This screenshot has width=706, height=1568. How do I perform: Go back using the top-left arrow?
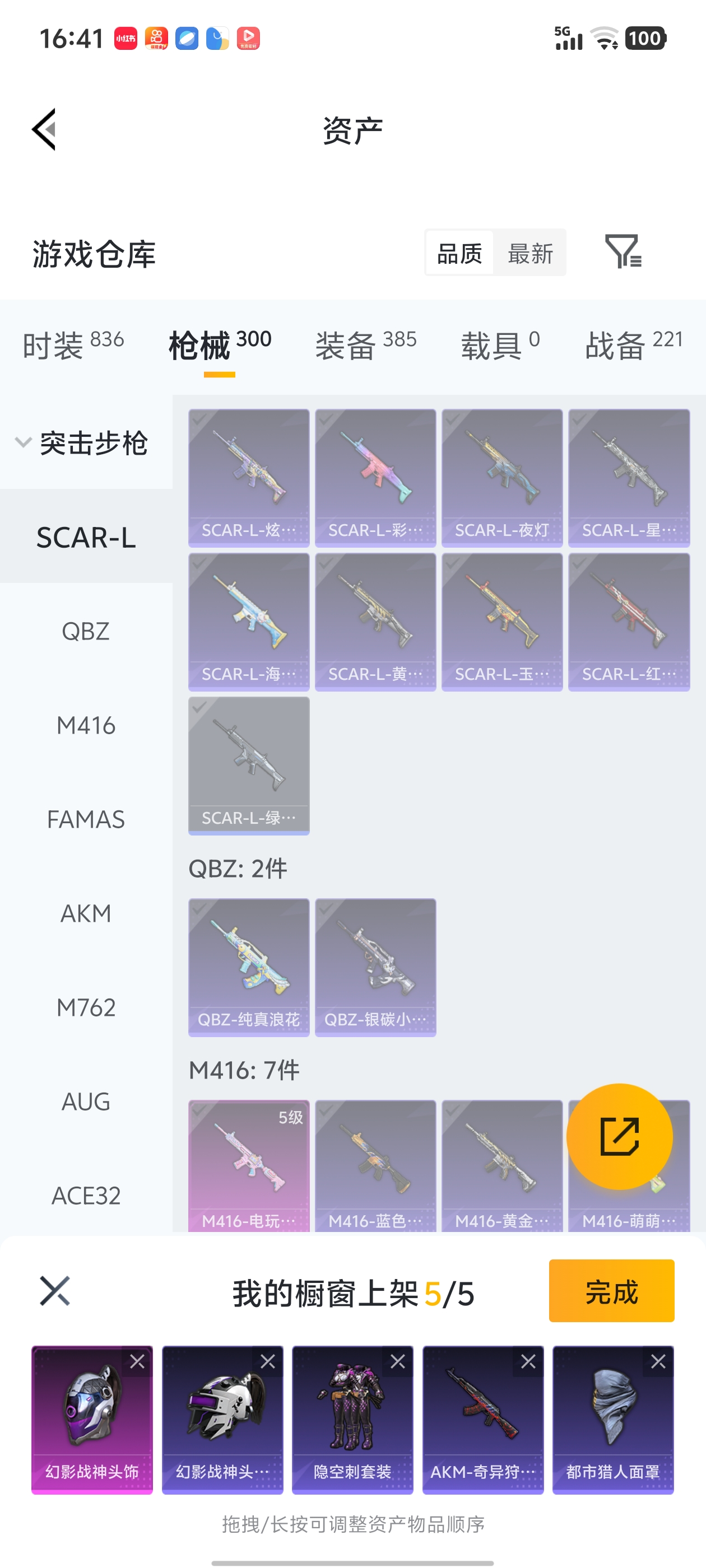point(44,129)
